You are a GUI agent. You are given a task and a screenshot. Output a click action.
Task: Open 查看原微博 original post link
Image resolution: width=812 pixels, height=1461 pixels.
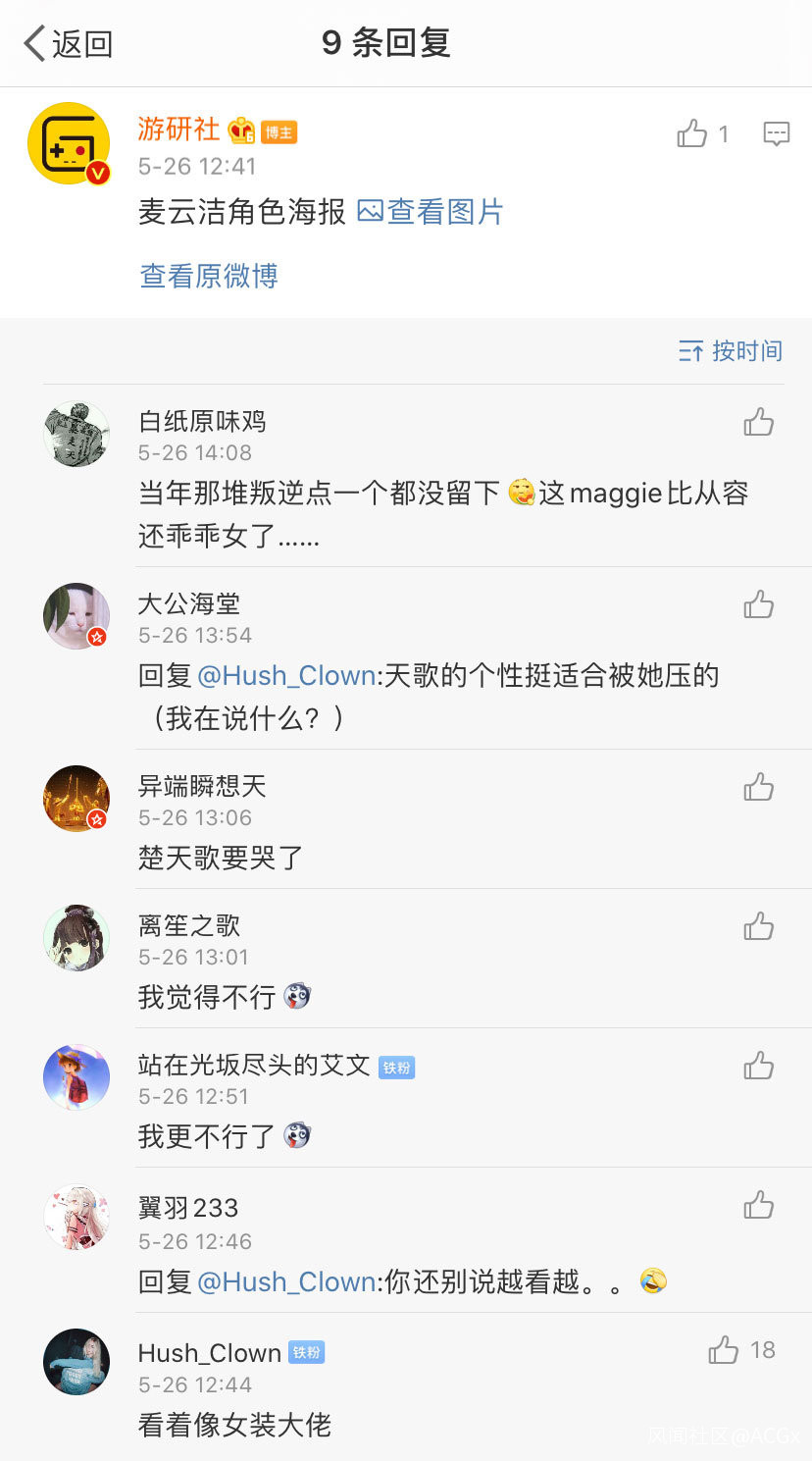coord(209,277)
